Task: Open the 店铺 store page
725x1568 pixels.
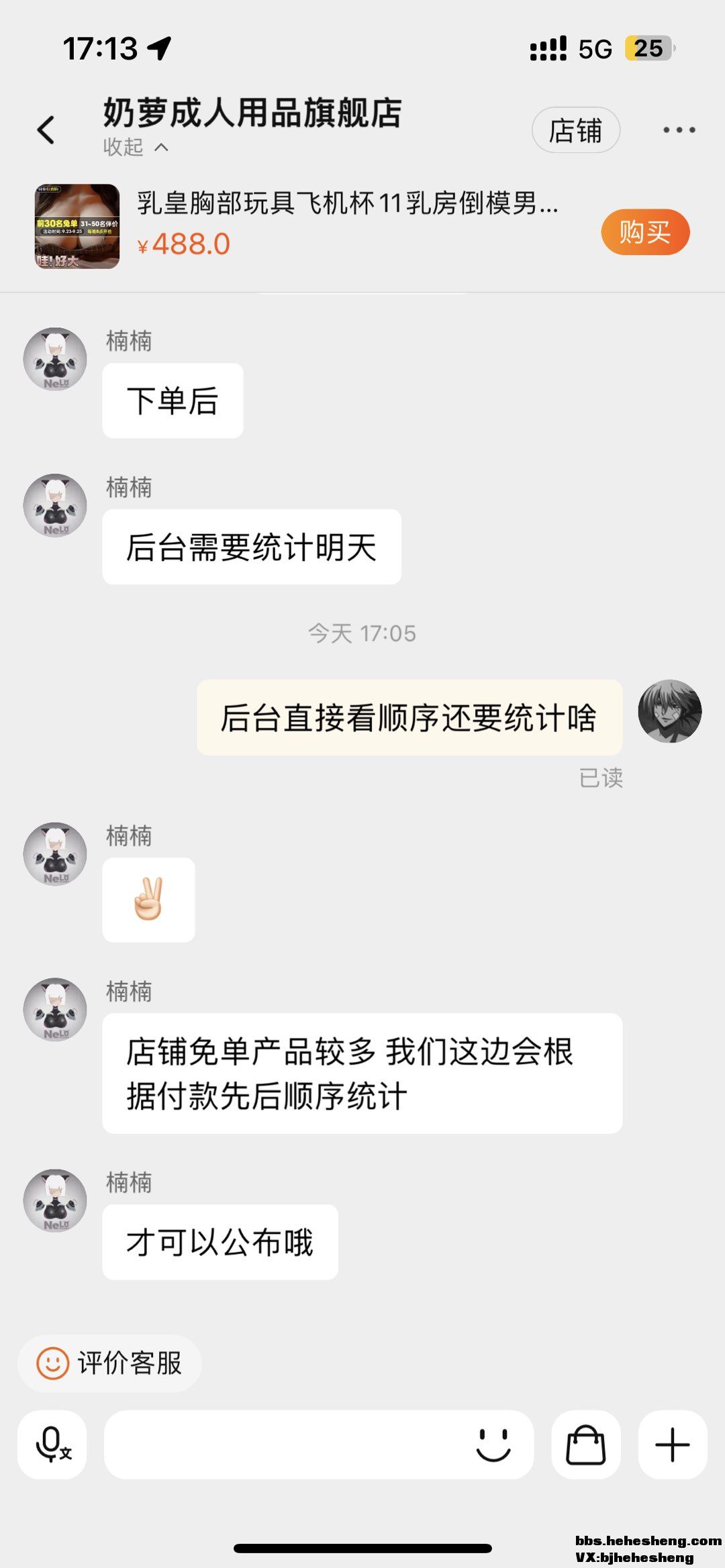Action: [x=575, y=130]
